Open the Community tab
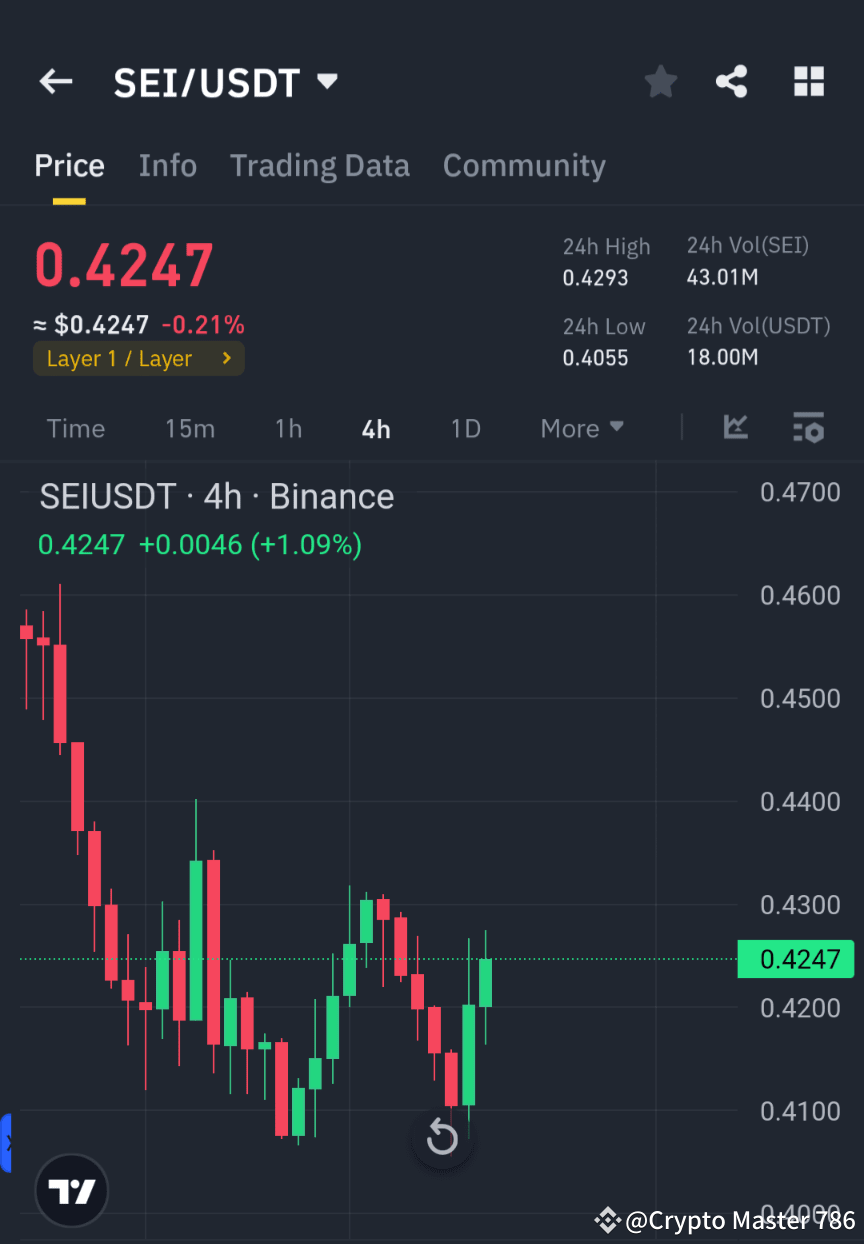Image resolution: width=864 pixels, height=1244 pixels. coord(524,165)
